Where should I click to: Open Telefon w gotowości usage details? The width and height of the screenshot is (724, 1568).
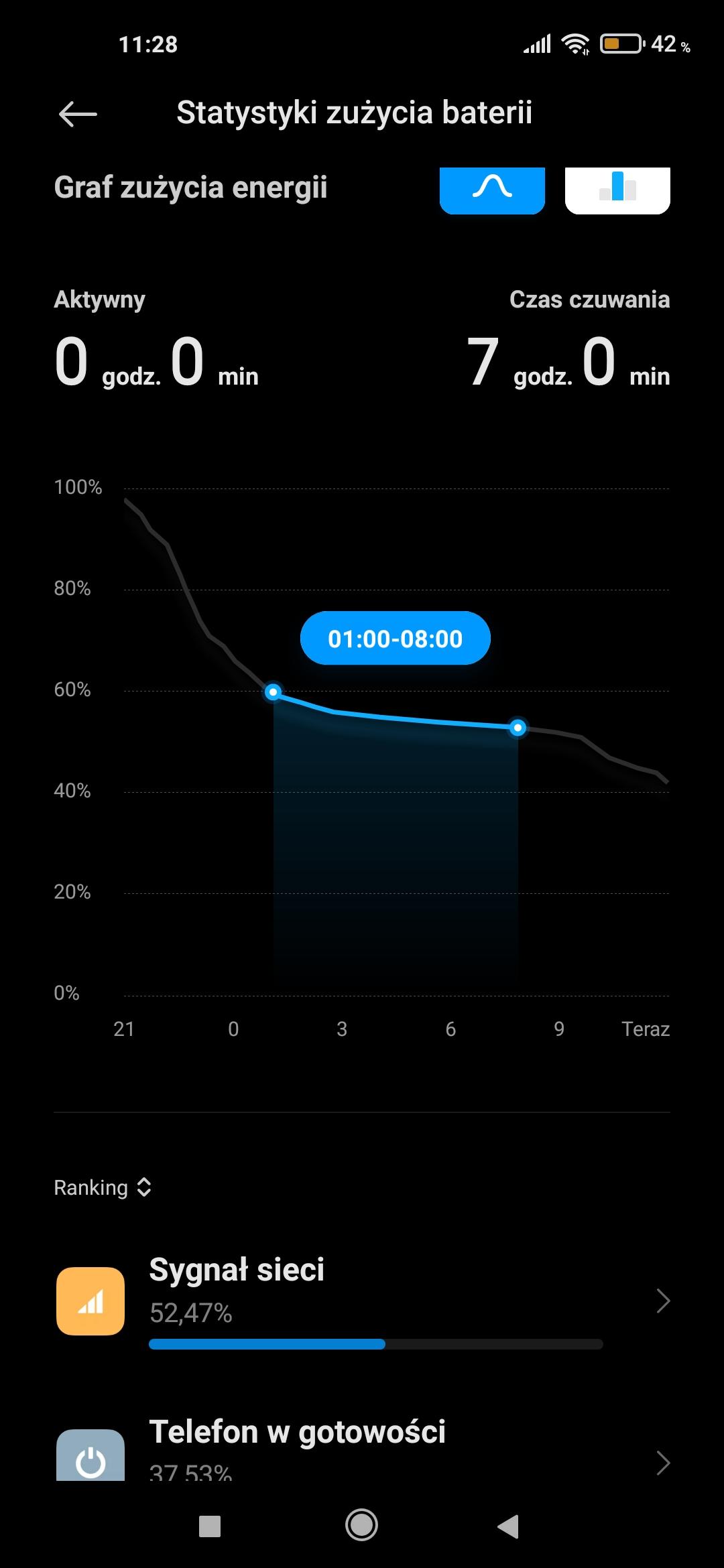tap(362, 1447)
